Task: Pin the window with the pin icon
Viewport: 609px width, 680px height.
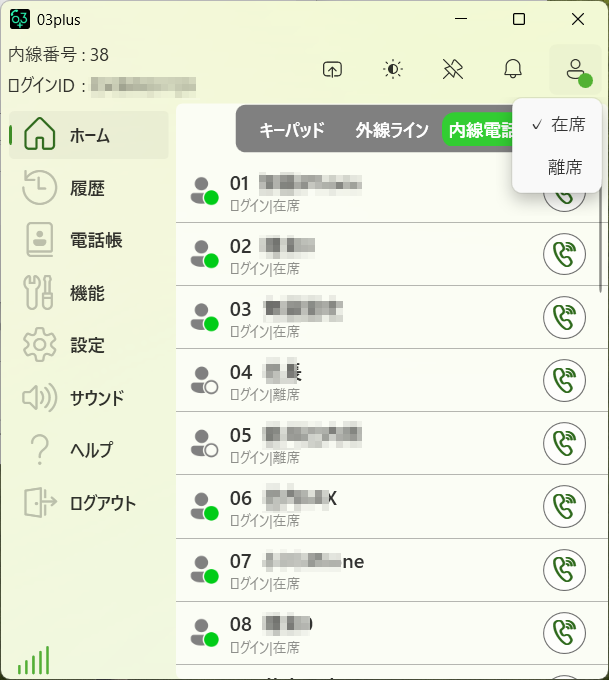Action: [x=453, y=69]
